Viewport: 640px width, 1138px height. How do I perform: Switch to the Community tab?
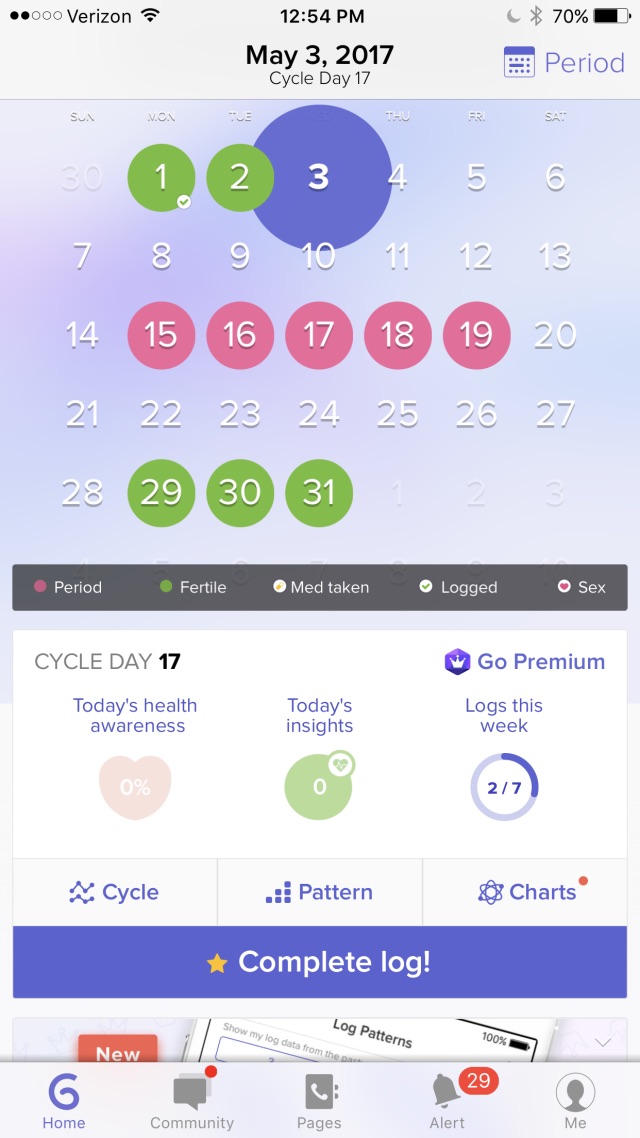click(192, 1100)
